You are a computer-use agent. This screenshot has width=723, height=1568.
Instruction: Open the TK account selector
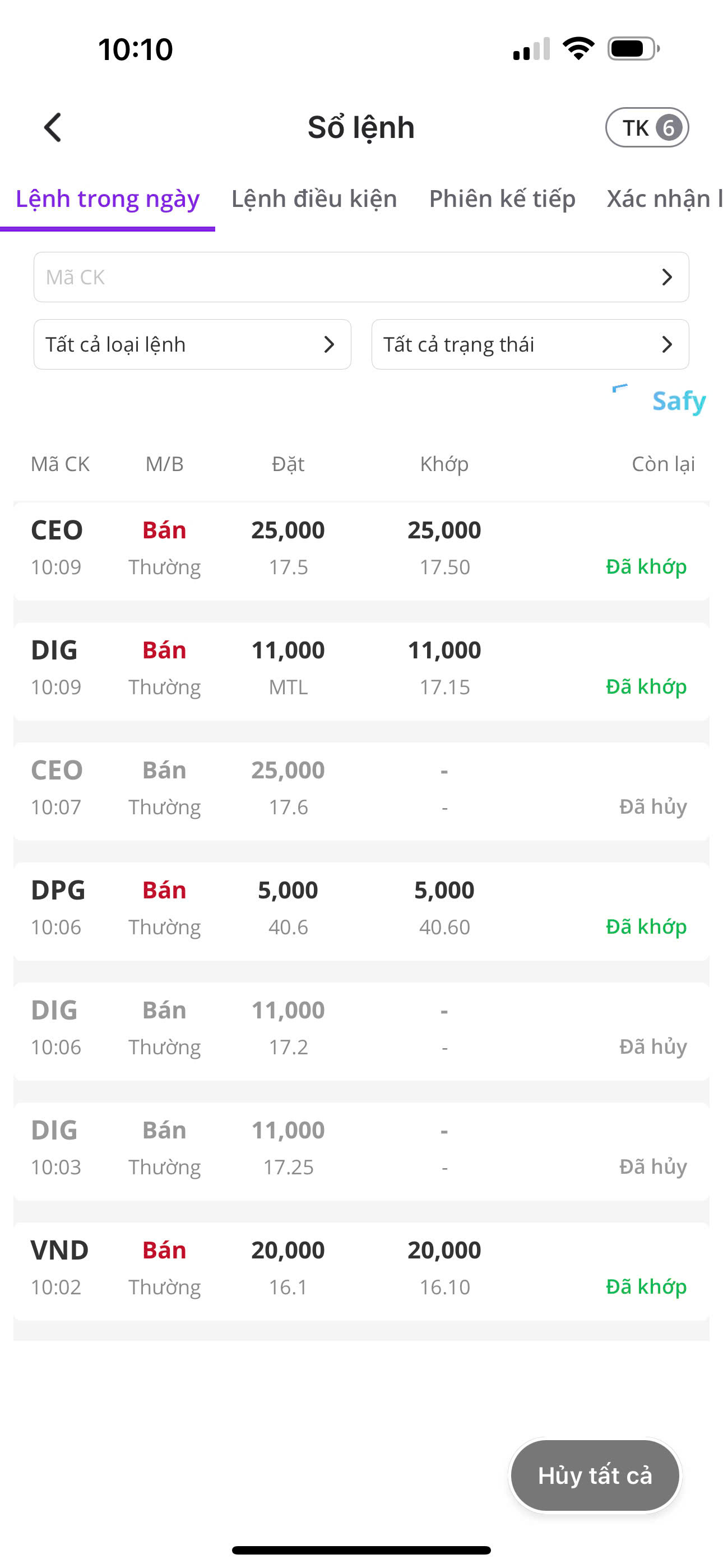tap(646, 128)
